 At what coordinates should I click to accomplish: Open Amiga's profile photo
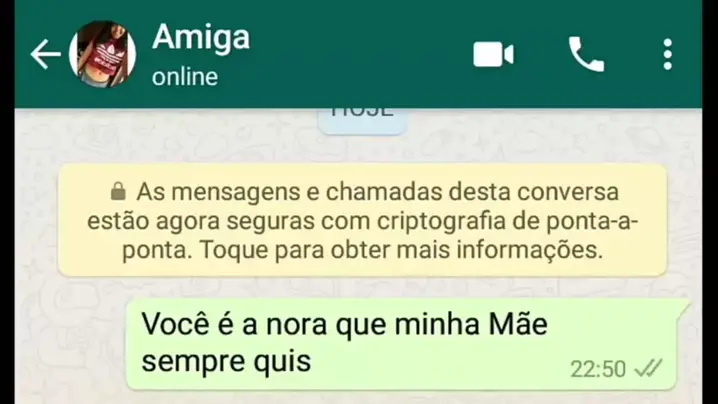pyautogui.click(x=103, y=54)
